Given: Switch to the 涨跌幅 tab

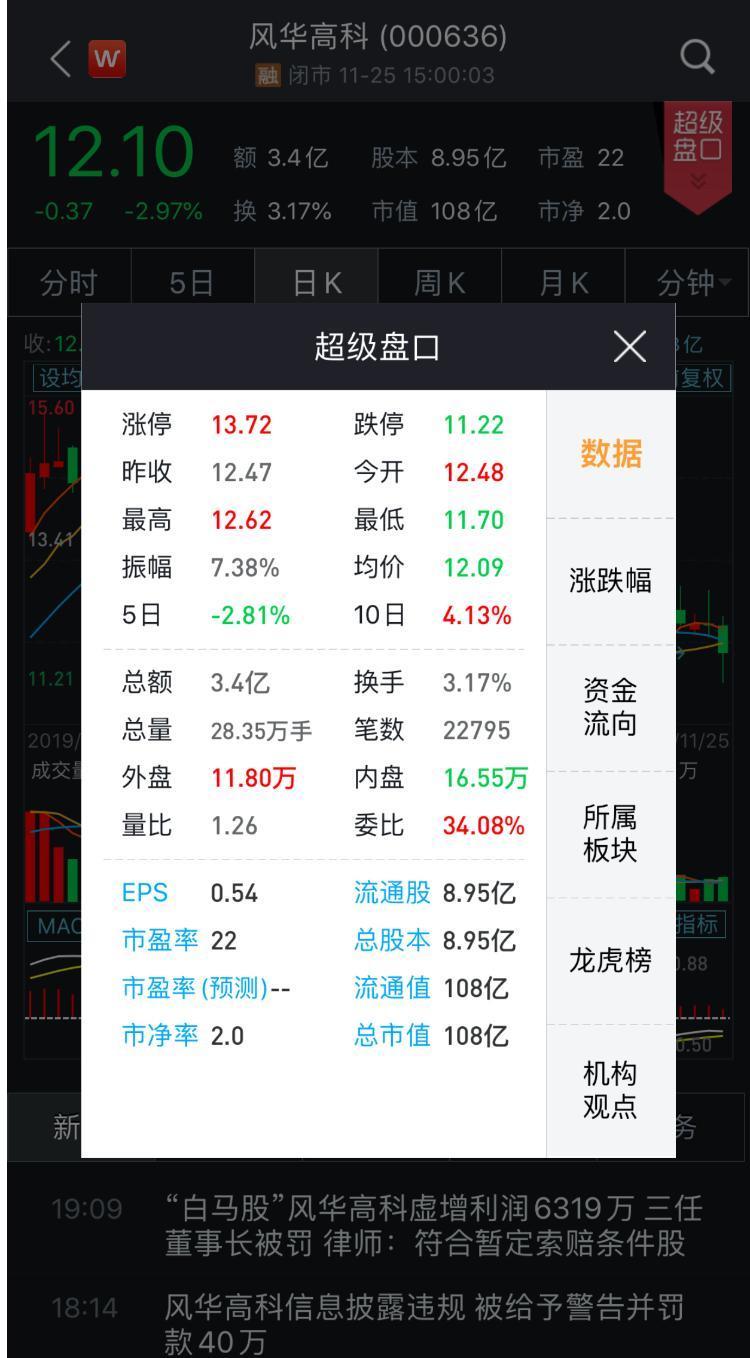Looking at the screenshot, I should pos(611,582).
